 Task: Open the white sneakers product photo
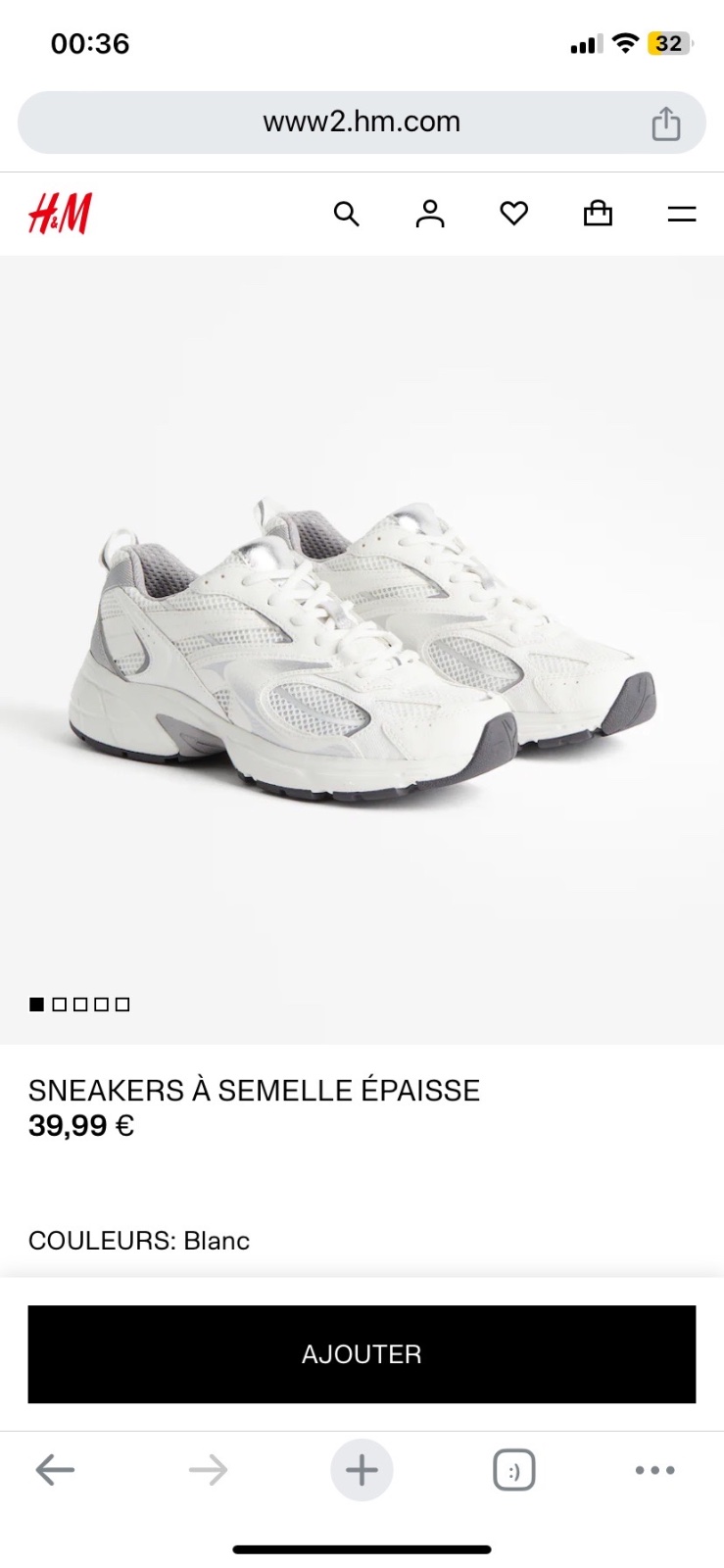[x=362, y=651]
